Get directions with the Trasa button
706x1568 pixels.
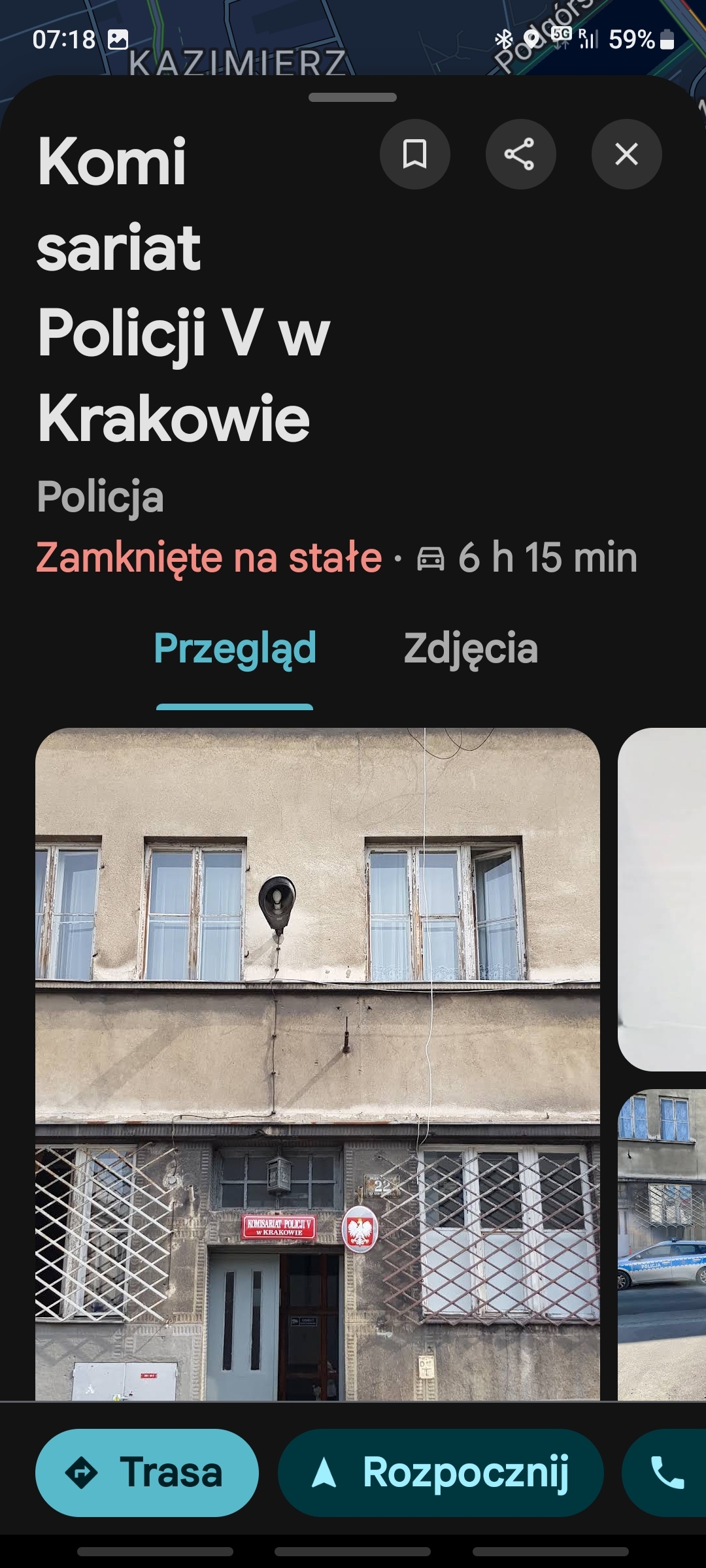[147, 1473]
